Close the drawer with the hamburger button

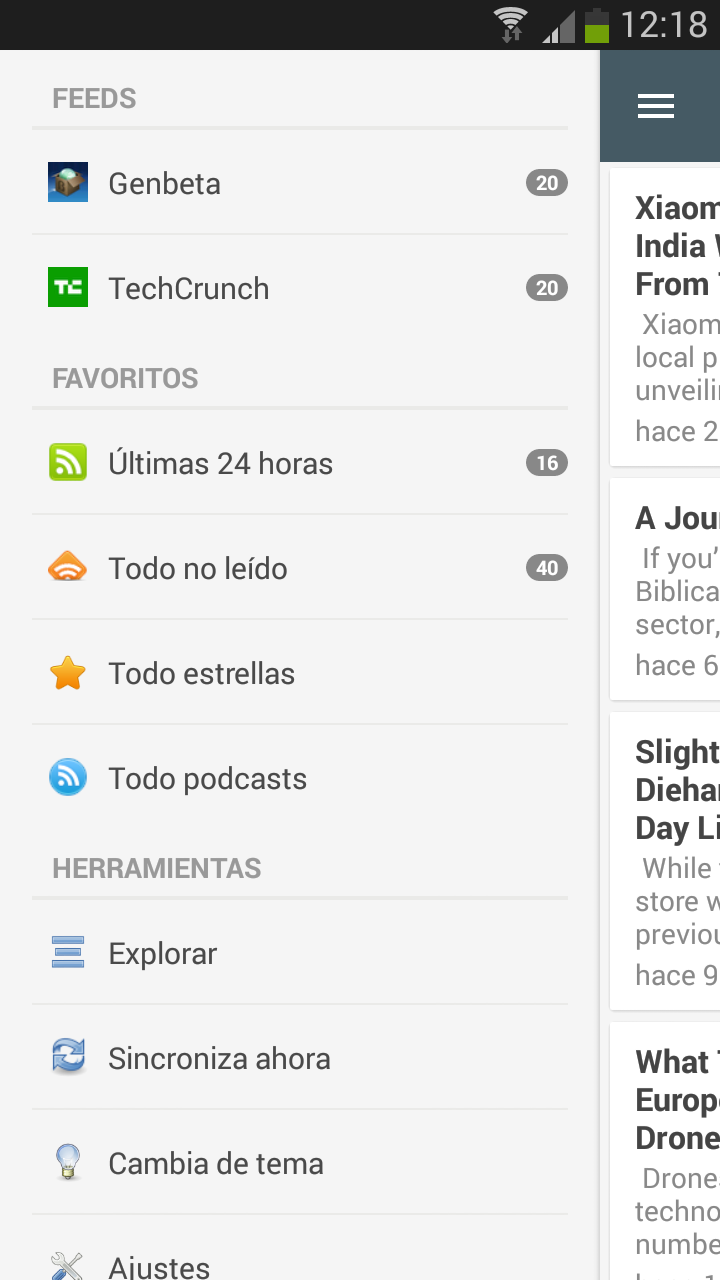tap(656, 106)
